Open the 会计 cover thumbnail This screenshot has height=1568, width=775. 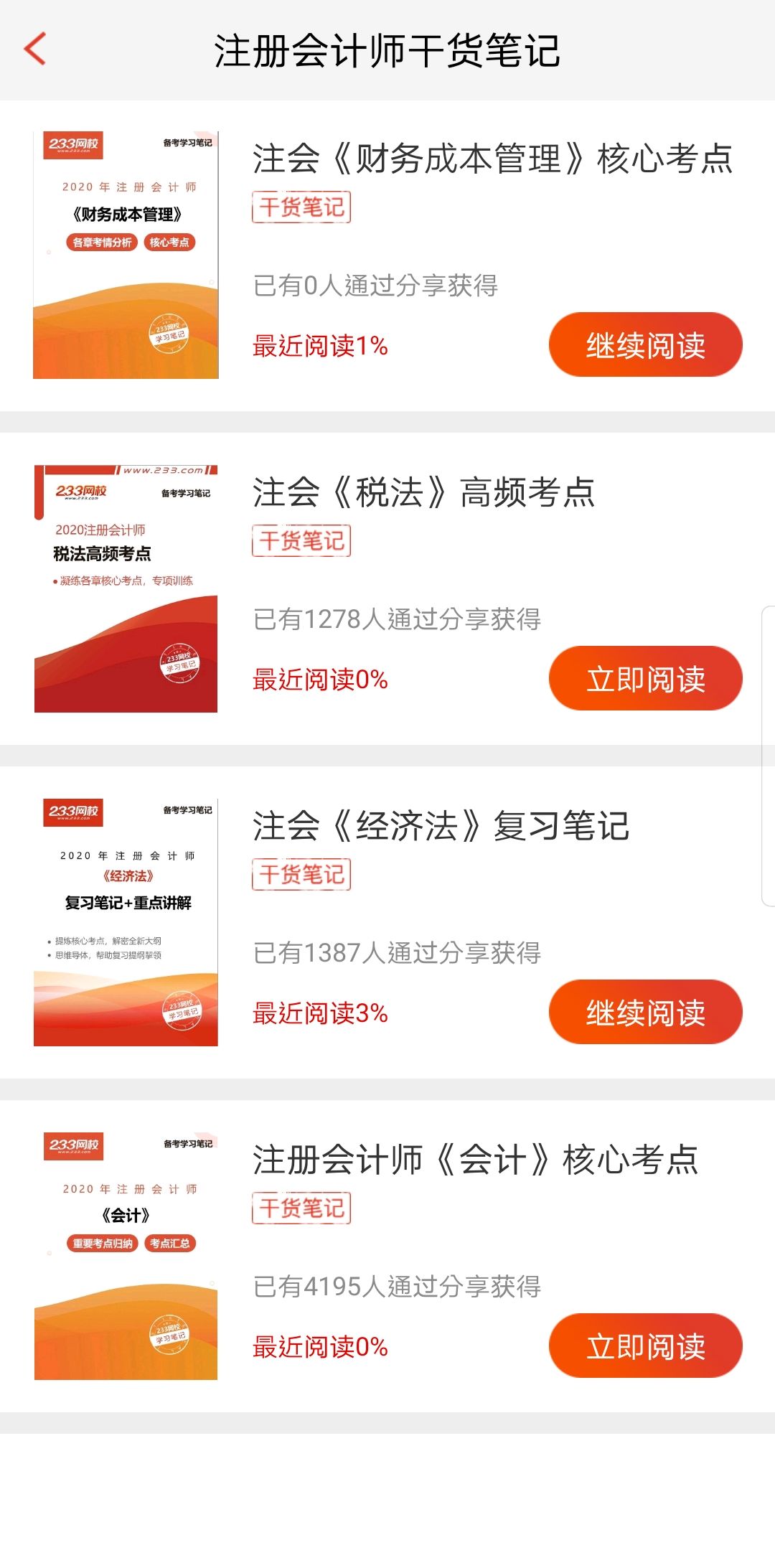point(126,1256)
